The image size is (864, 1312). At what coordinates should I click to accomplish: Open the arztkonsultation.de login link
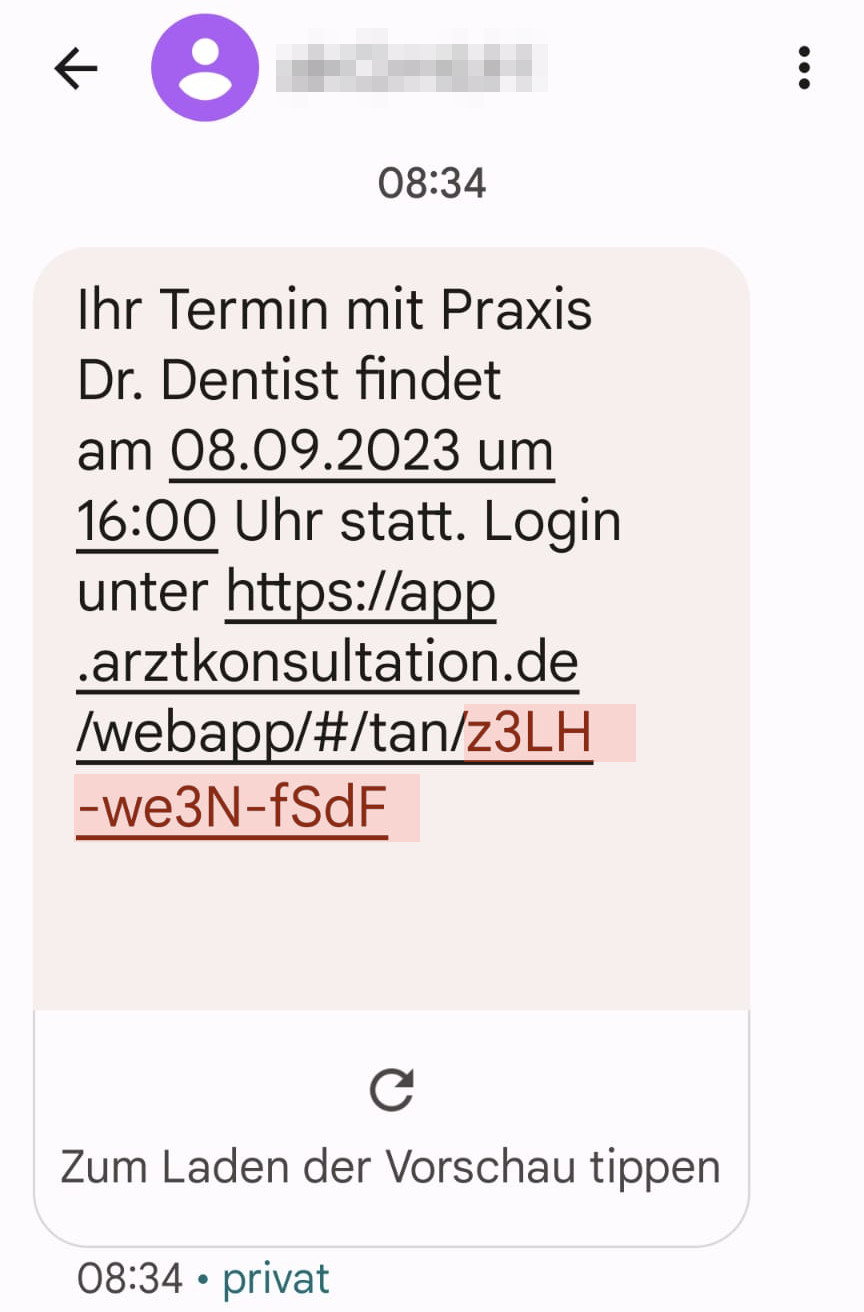pos(328,664)
